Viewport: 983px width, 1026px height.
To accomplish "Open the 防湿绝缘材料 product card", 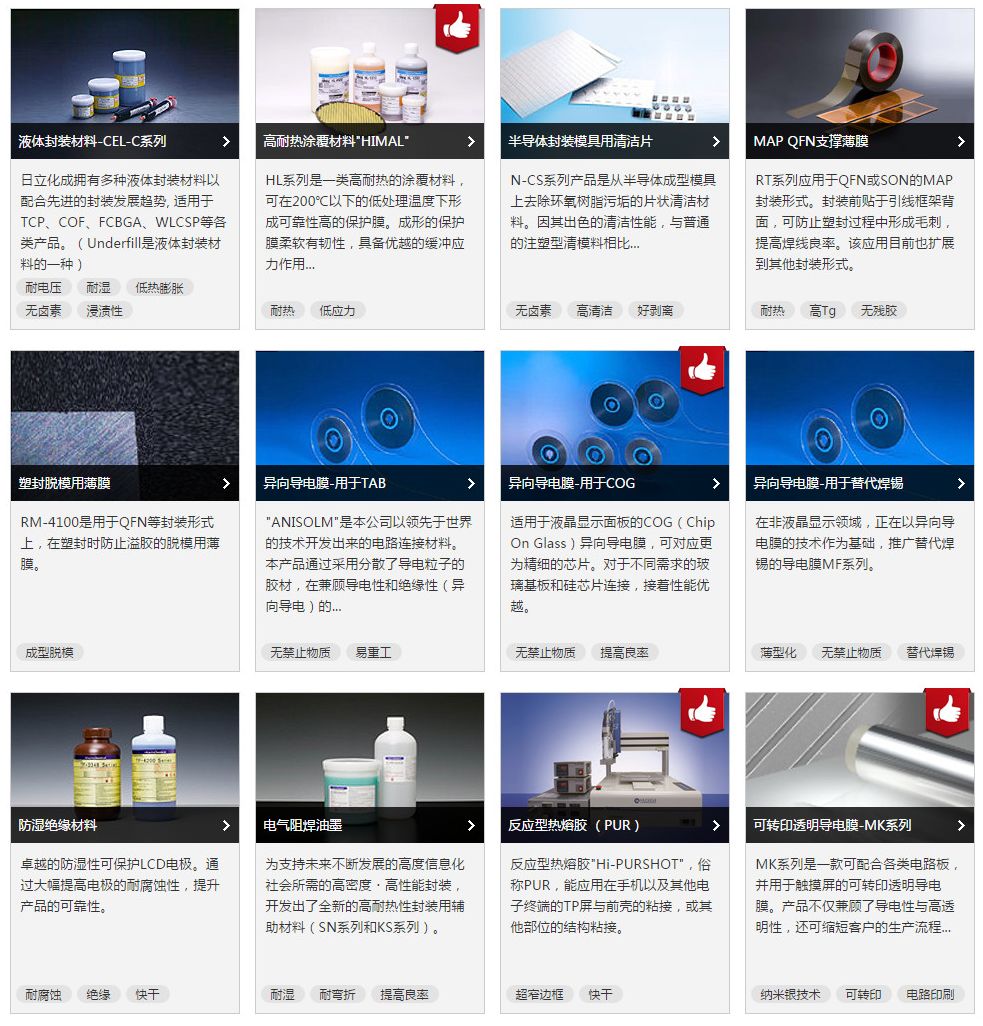I will [125, 825].
